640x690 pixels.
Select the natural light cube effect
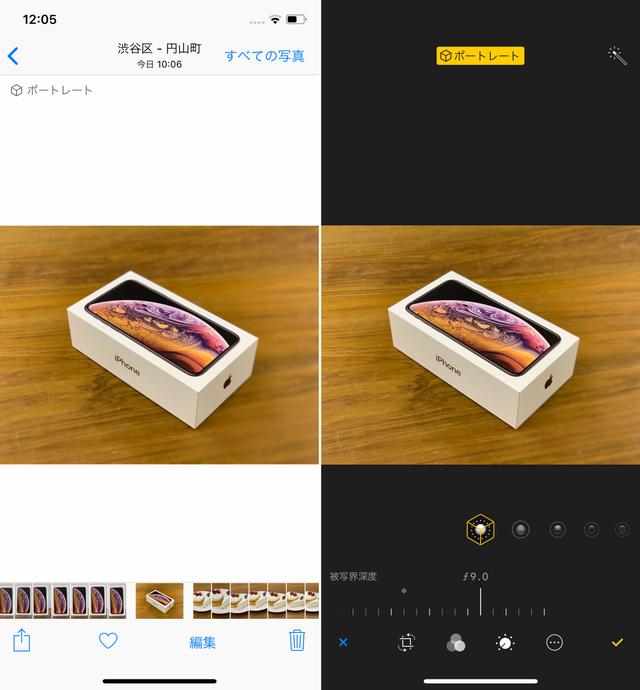[x=481, y=530]
